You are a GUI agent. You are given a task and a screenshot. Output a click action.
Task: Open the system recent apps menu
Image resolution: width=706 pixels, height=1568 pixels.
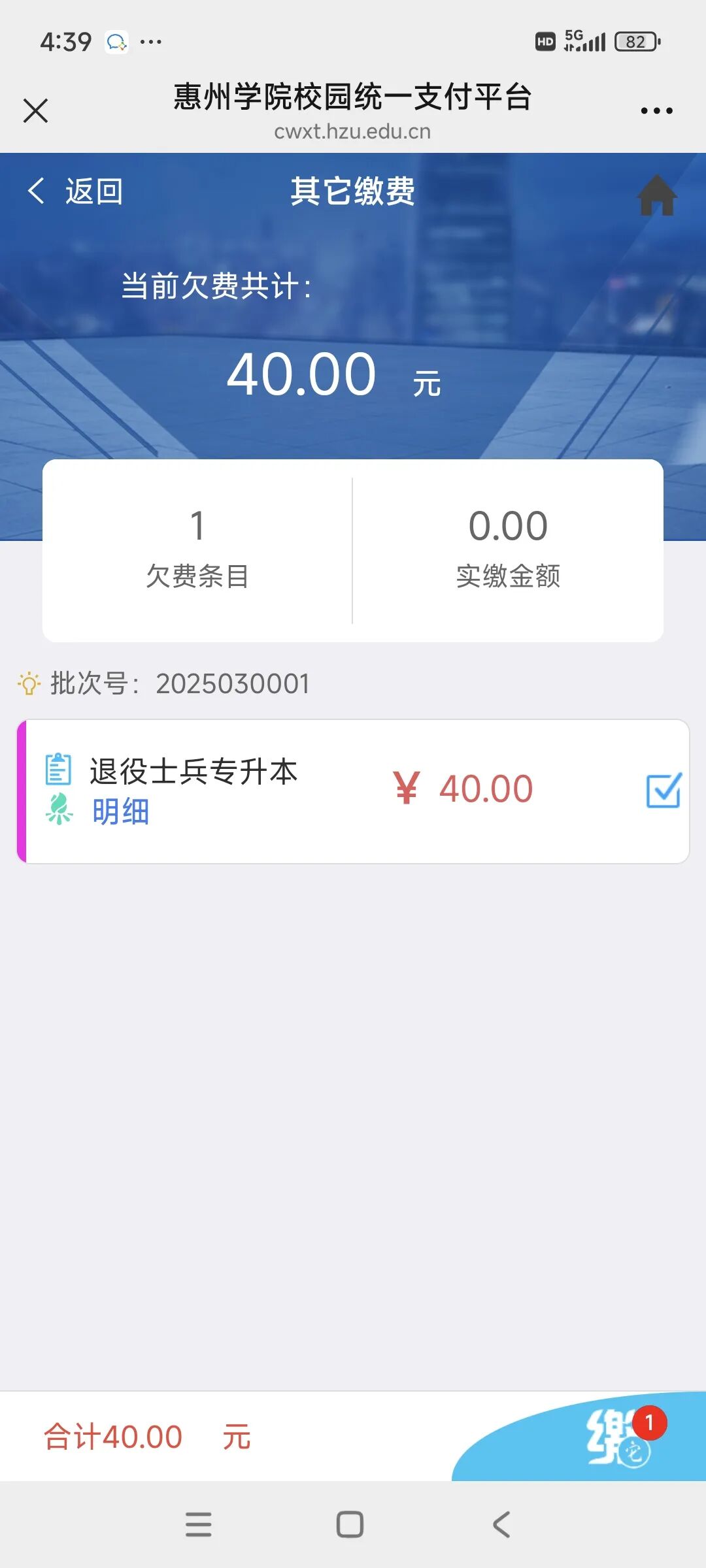pyautogui.click(x=199, y=1524)
